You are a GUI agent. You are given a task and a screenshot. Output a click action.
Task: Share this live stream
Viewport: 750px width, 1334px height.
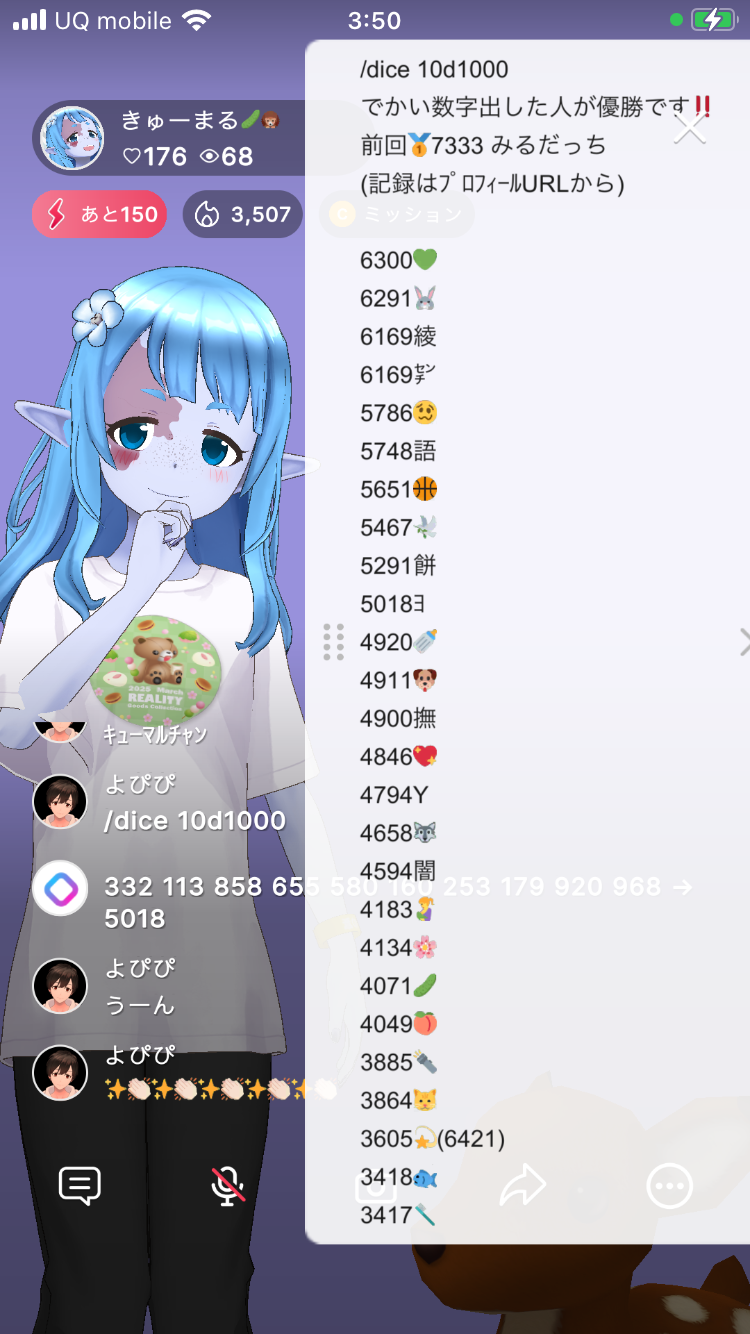point(522,1186)
